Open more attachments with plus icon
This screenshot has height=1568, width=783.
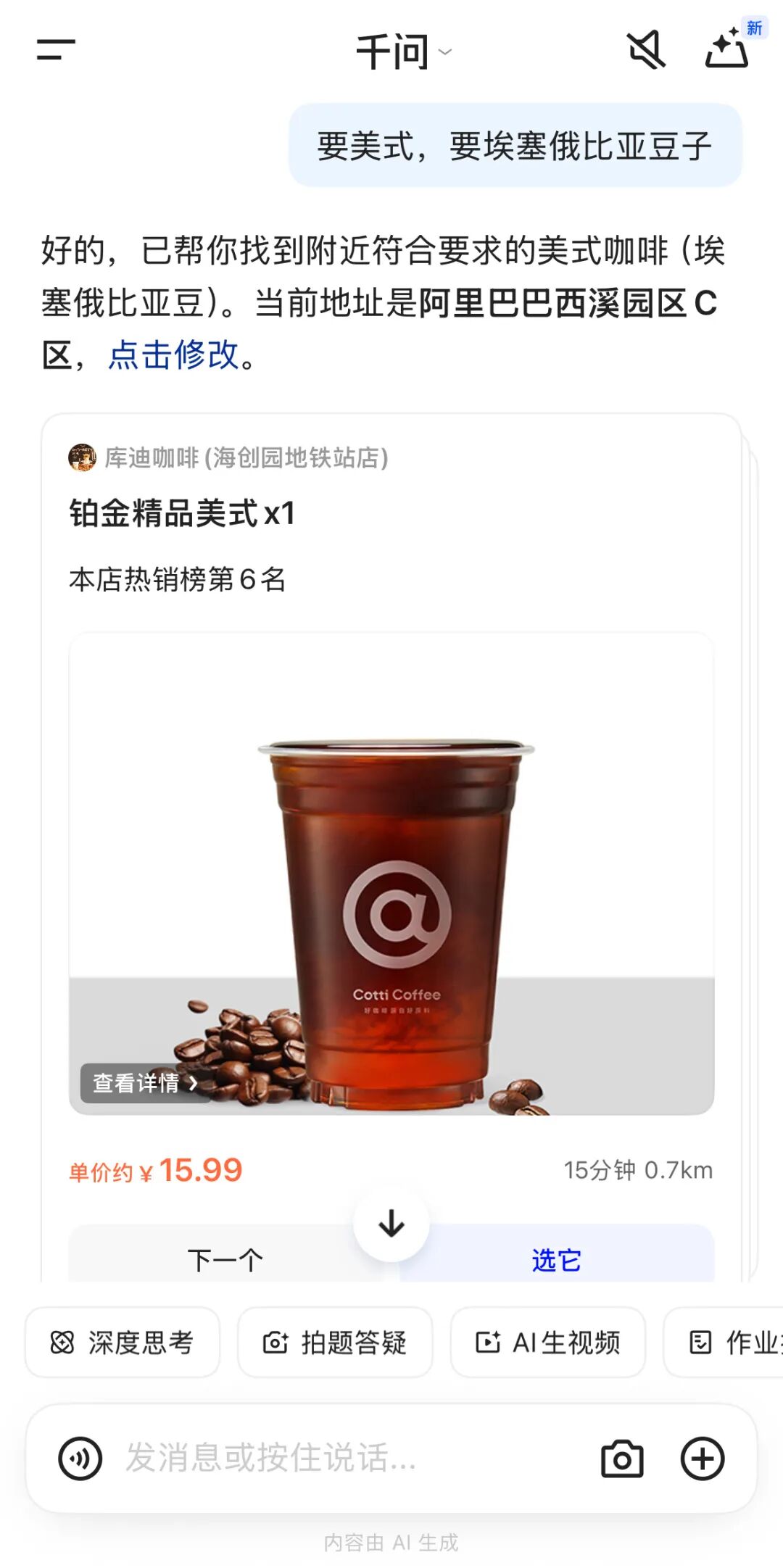pos(702,1459)
